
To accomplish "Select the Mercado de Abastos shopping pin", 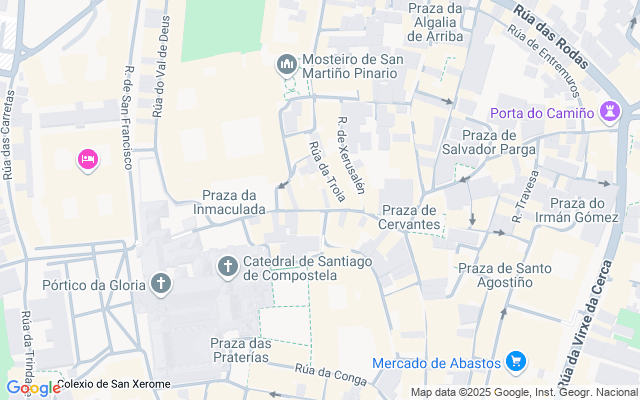I will click(516, 362).
